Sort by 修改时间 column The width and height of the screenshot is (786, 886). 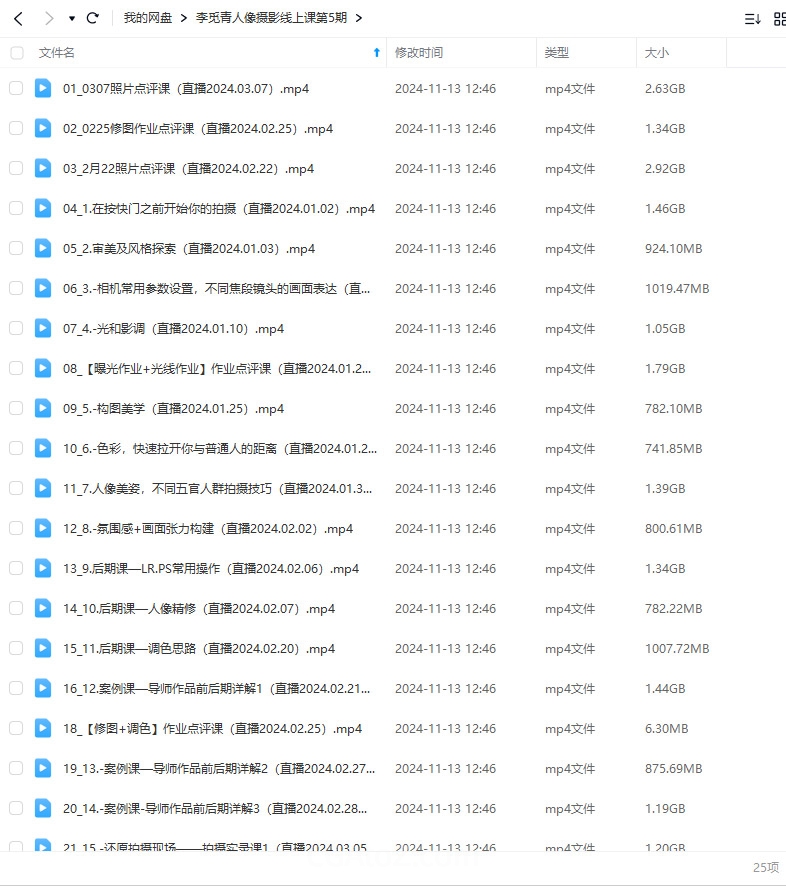point(419,53)
